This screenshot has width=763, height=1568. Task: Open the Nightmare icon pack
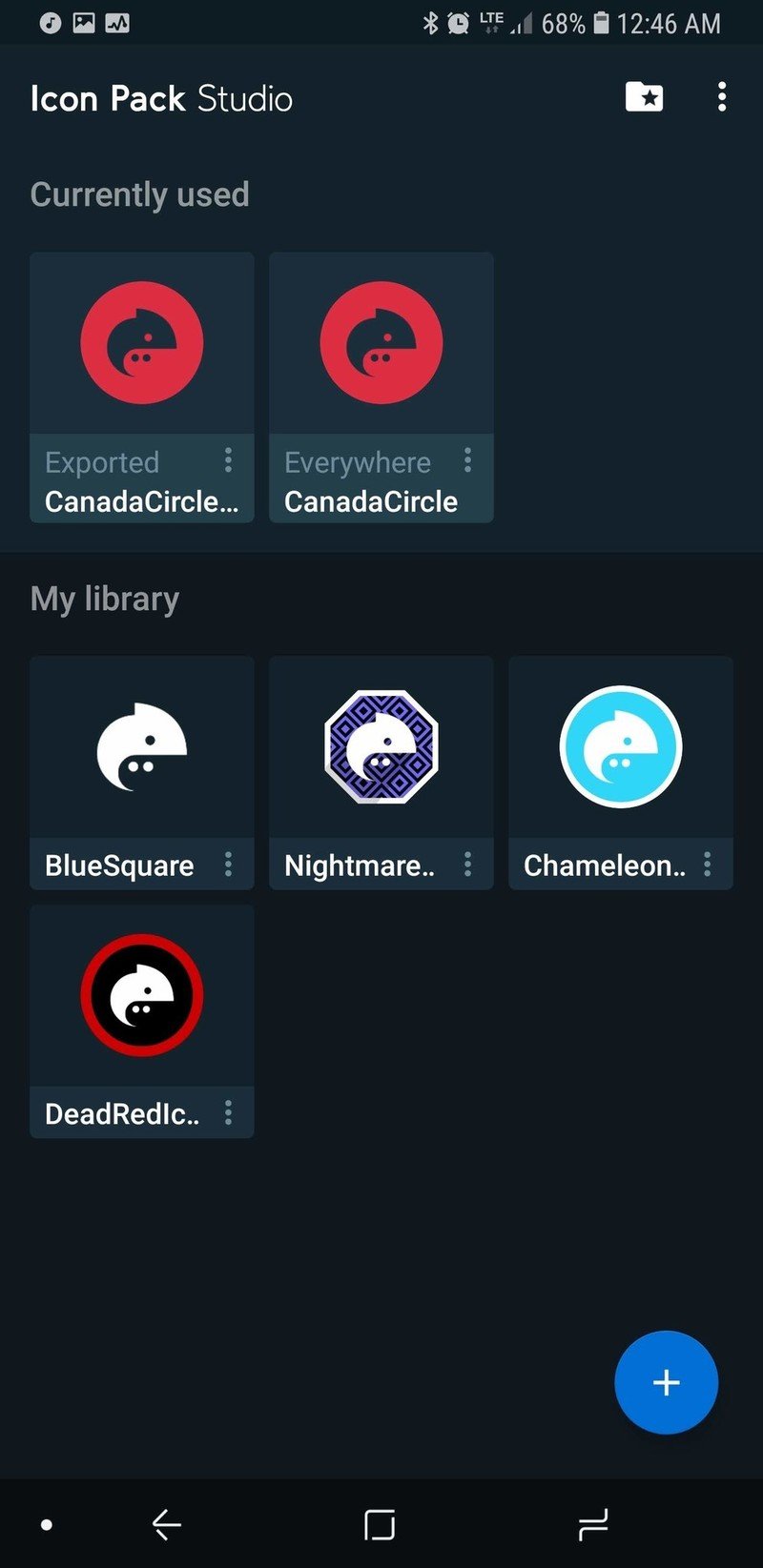tap(381, 748)
